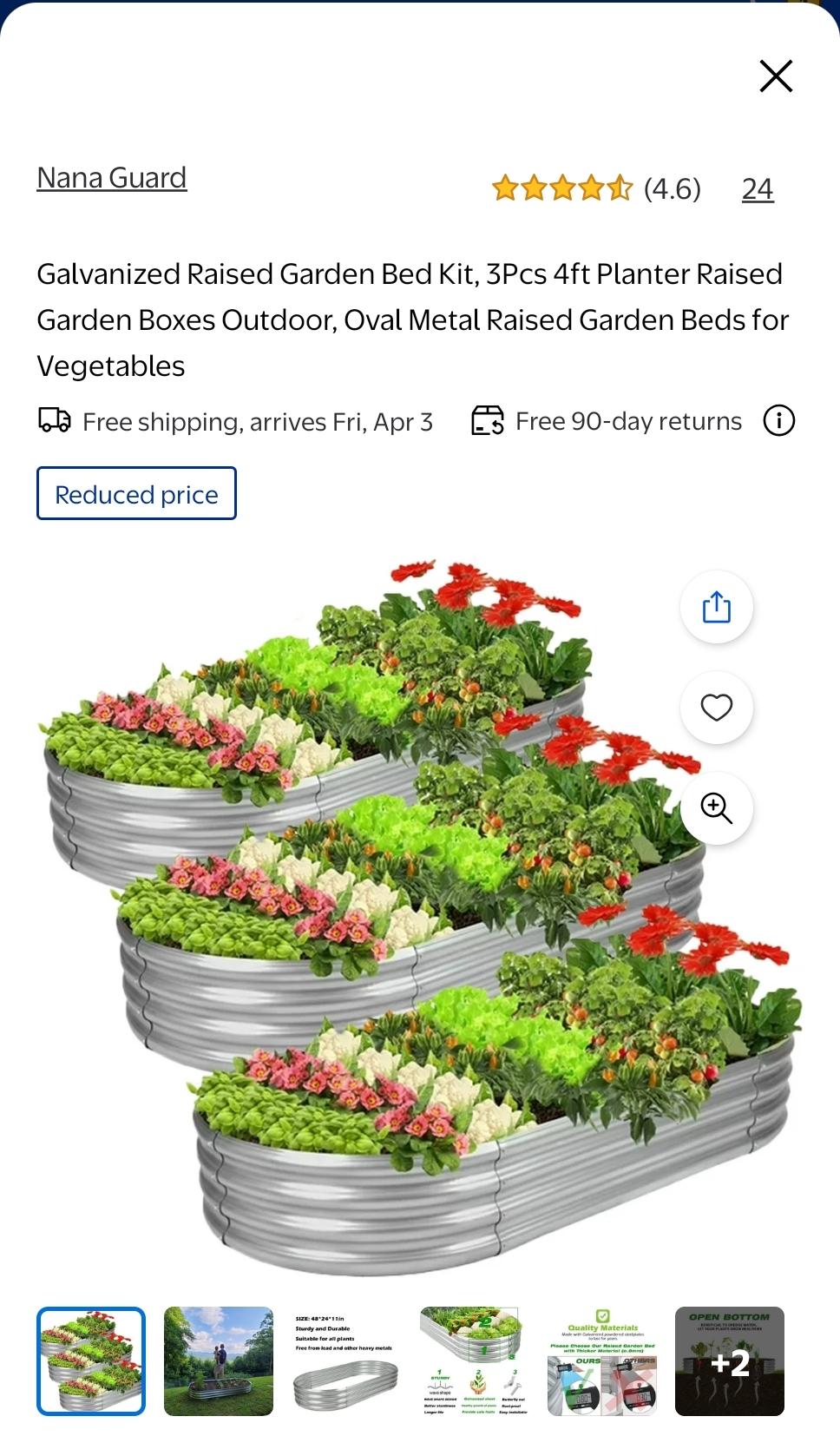Add the product to favorites with the heart
The height and width of the screenshot is (1456, 840).
tap(716, 708)
